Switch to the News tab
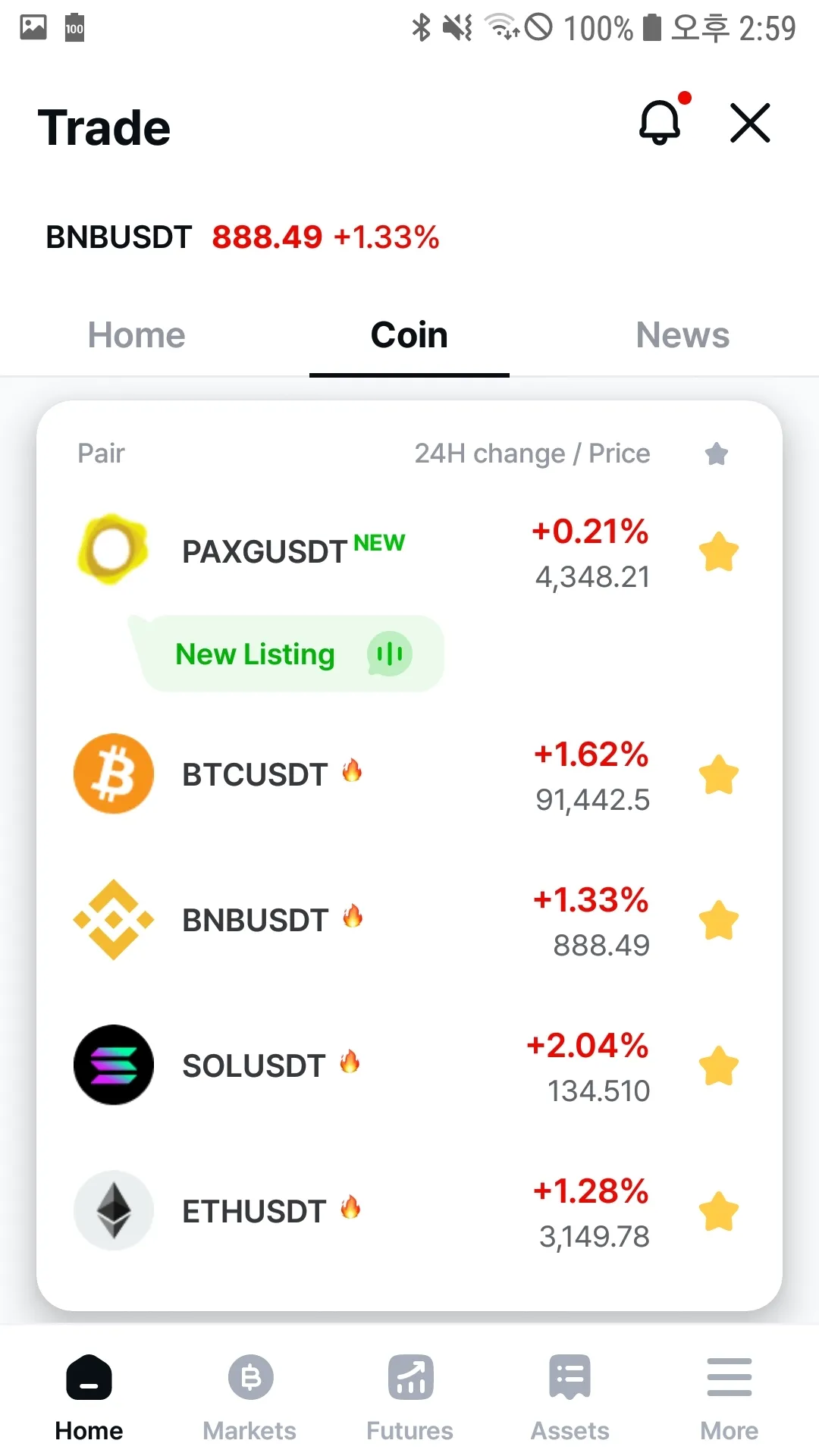This screenshot has width=819, height=1456. 682,335
